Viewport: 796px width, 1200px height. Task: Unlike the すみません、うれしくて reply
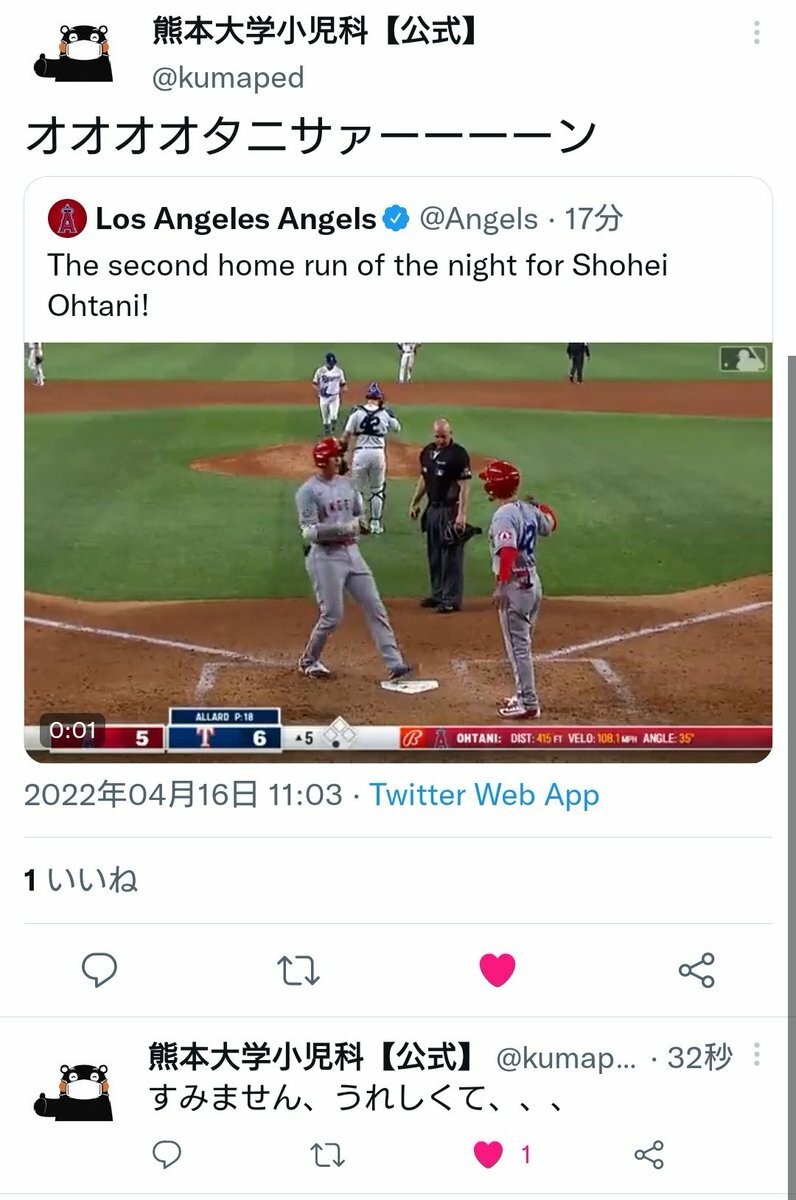pyautogui.click(x=488, y=1155)
